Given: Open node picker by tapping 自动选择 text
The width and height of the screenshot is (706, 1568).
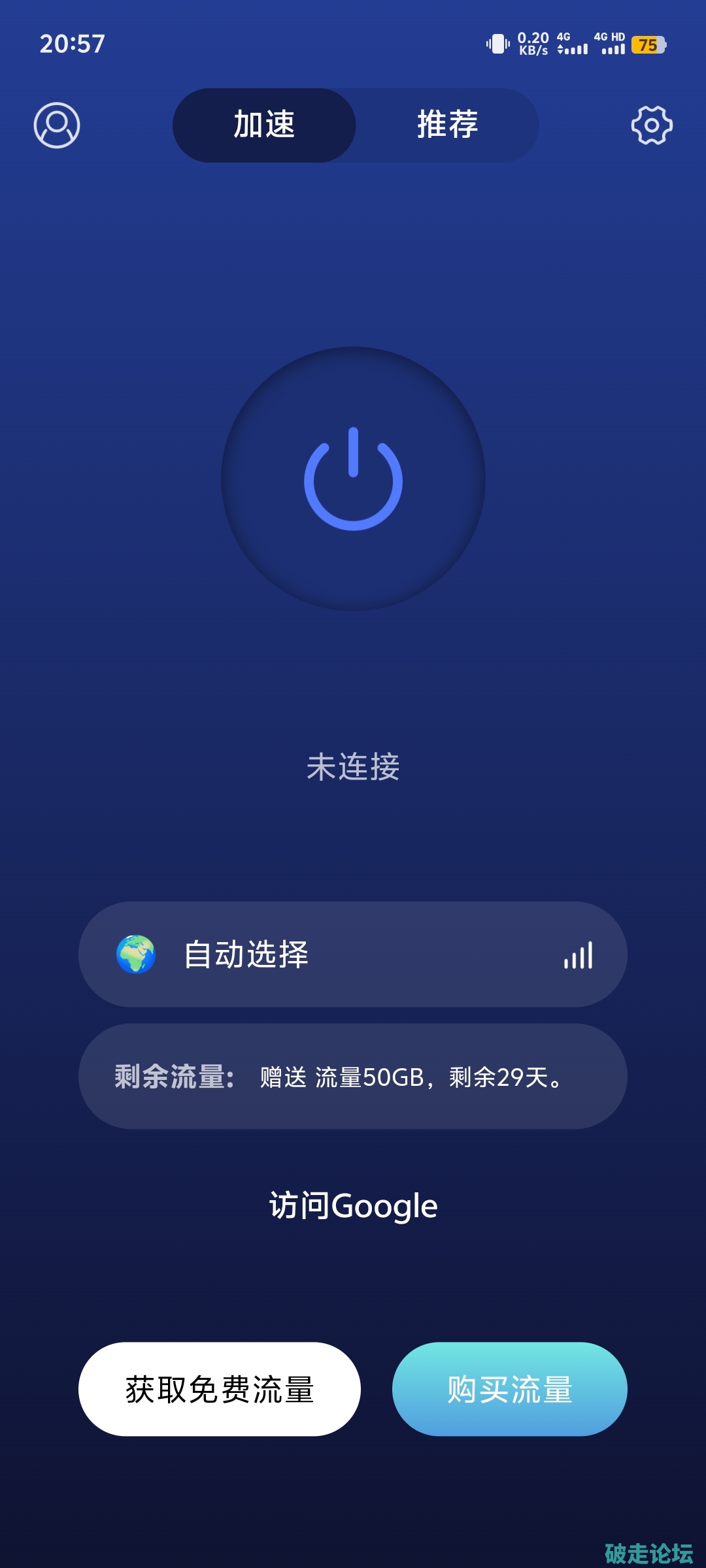Looking at the screenshot, I should [x=246, y=954].
